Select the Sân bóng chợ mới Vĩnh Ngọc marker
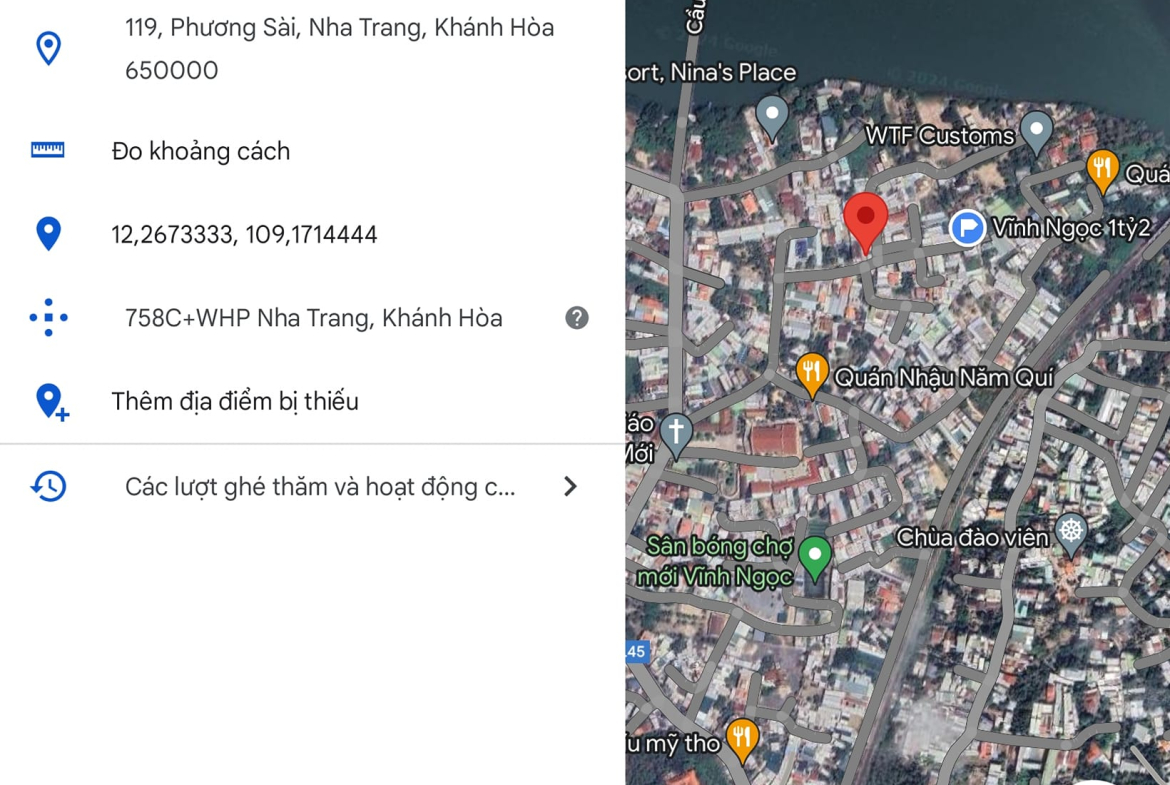1170x785 pixels. click(815, 556)
